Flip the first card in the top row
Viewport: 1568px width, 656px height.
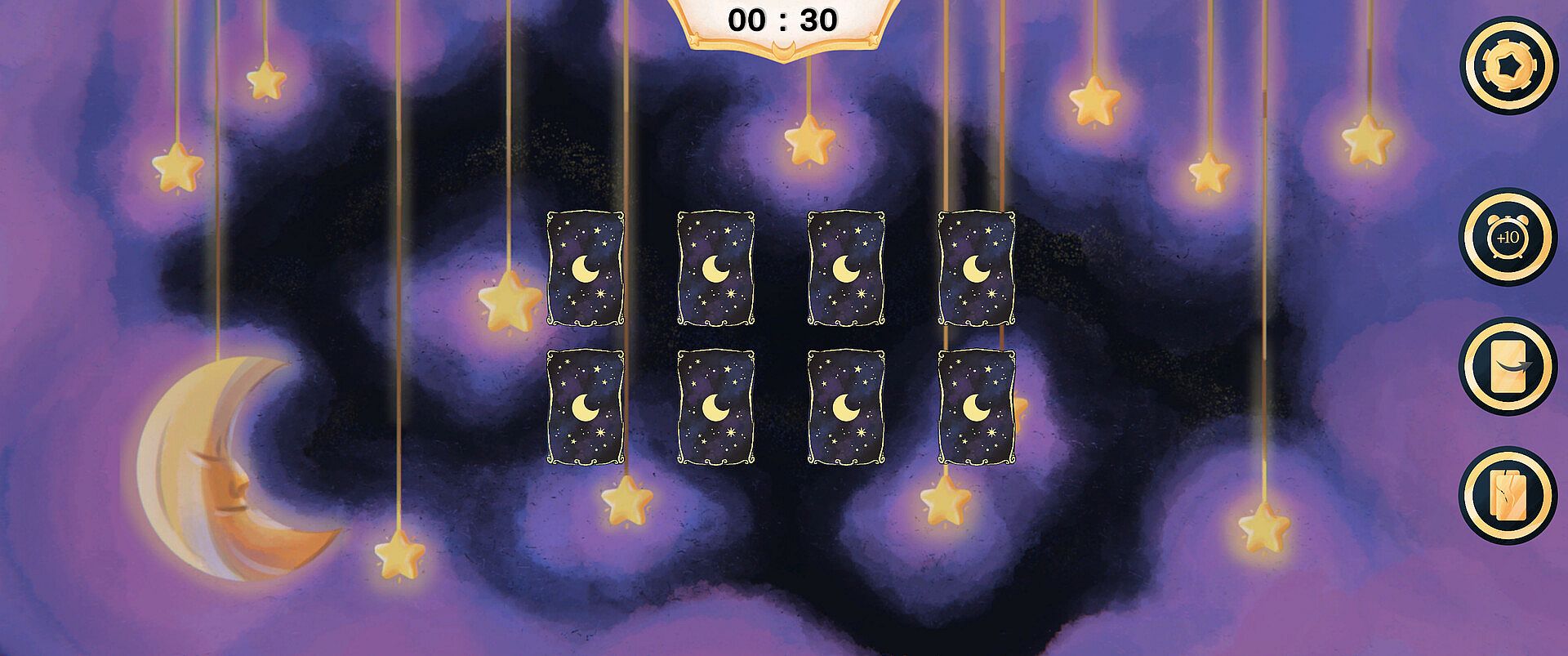[x=585, y=269]
